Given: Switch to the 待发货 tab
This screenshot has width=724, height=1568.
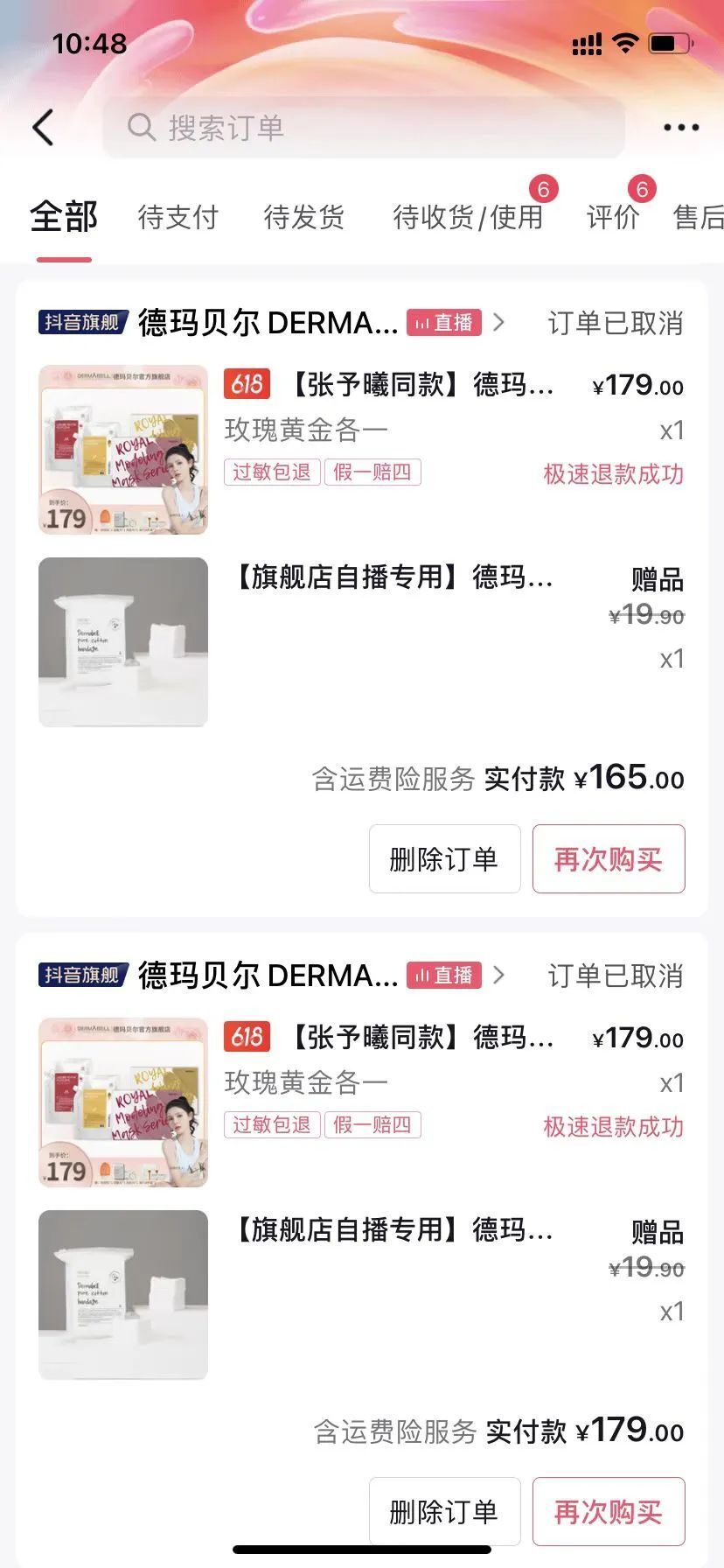Looking at the screenshot, I should pos(304,217).
